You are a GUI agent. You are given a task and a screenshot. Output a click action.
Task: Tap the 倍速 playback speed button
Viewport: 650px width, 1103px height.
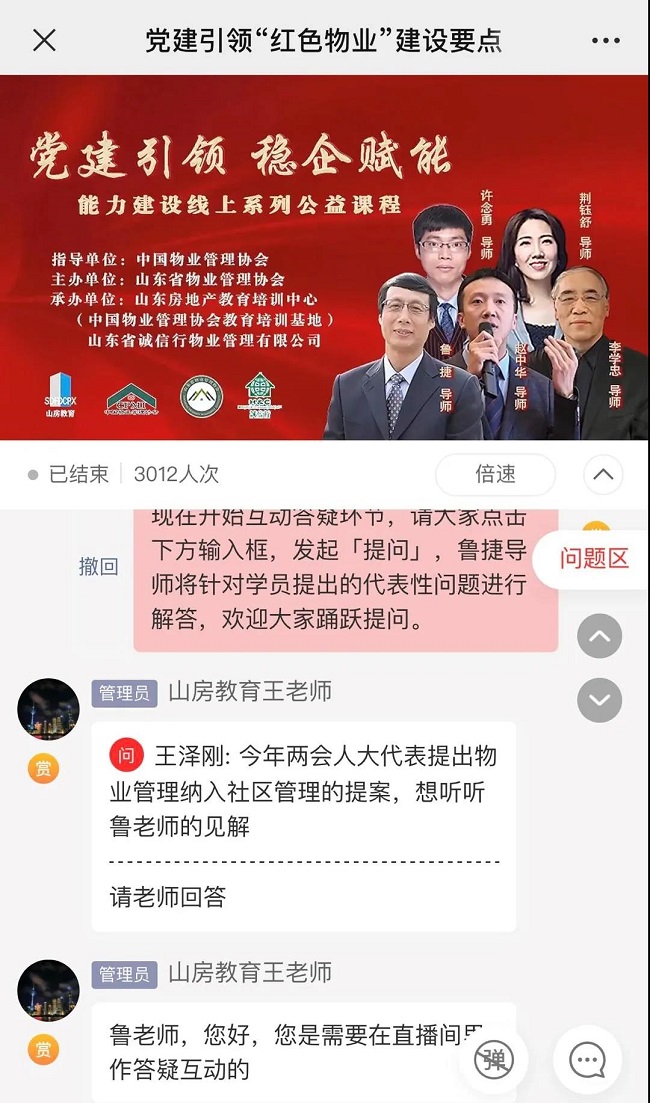[495, 474]
